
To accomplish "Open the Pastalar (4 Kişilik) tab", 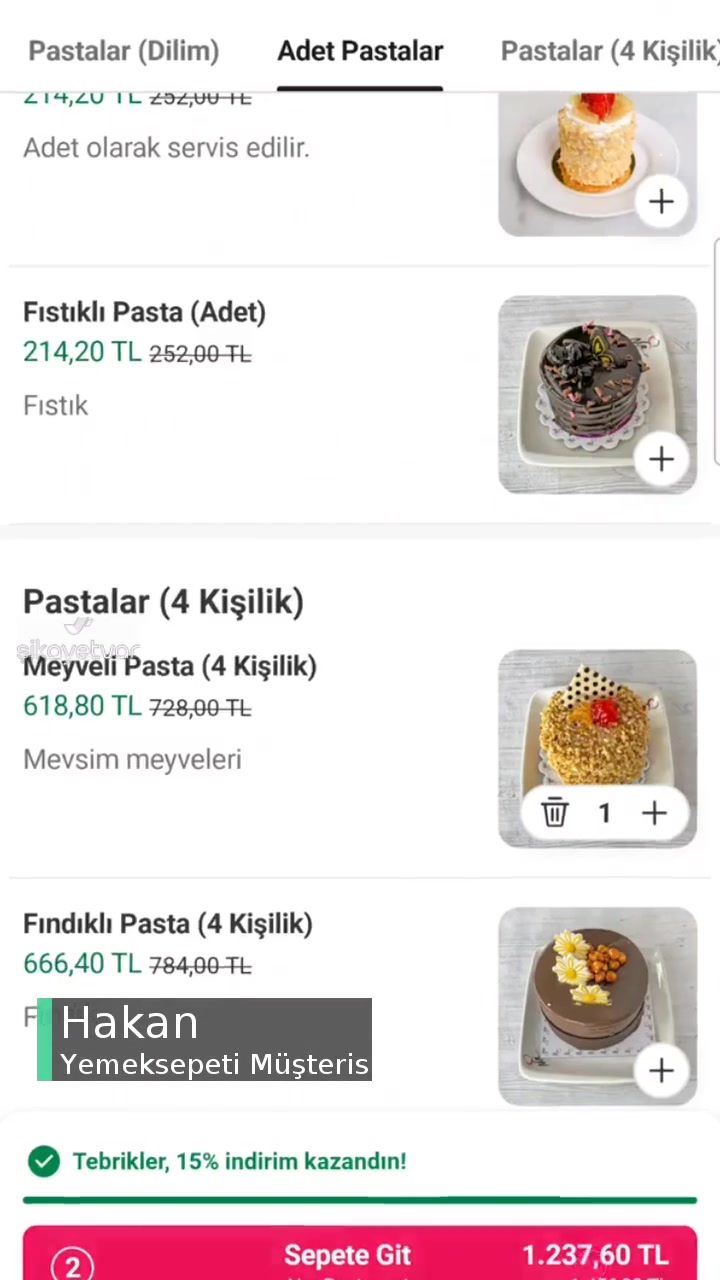I will (x=608, y=51).
